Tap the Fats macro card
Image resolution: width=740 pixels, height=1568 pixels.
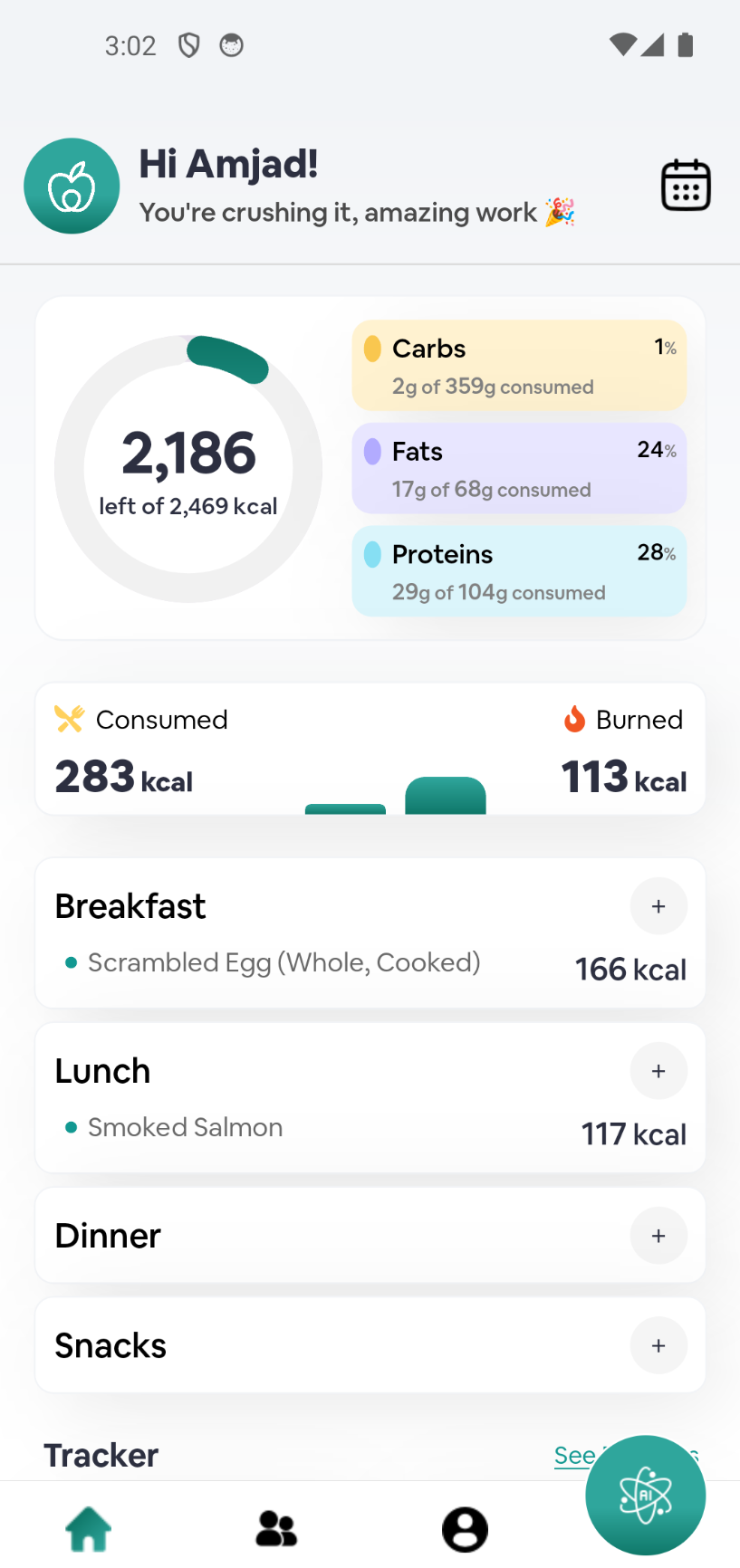pyautogui.click(x=519, y=467)
